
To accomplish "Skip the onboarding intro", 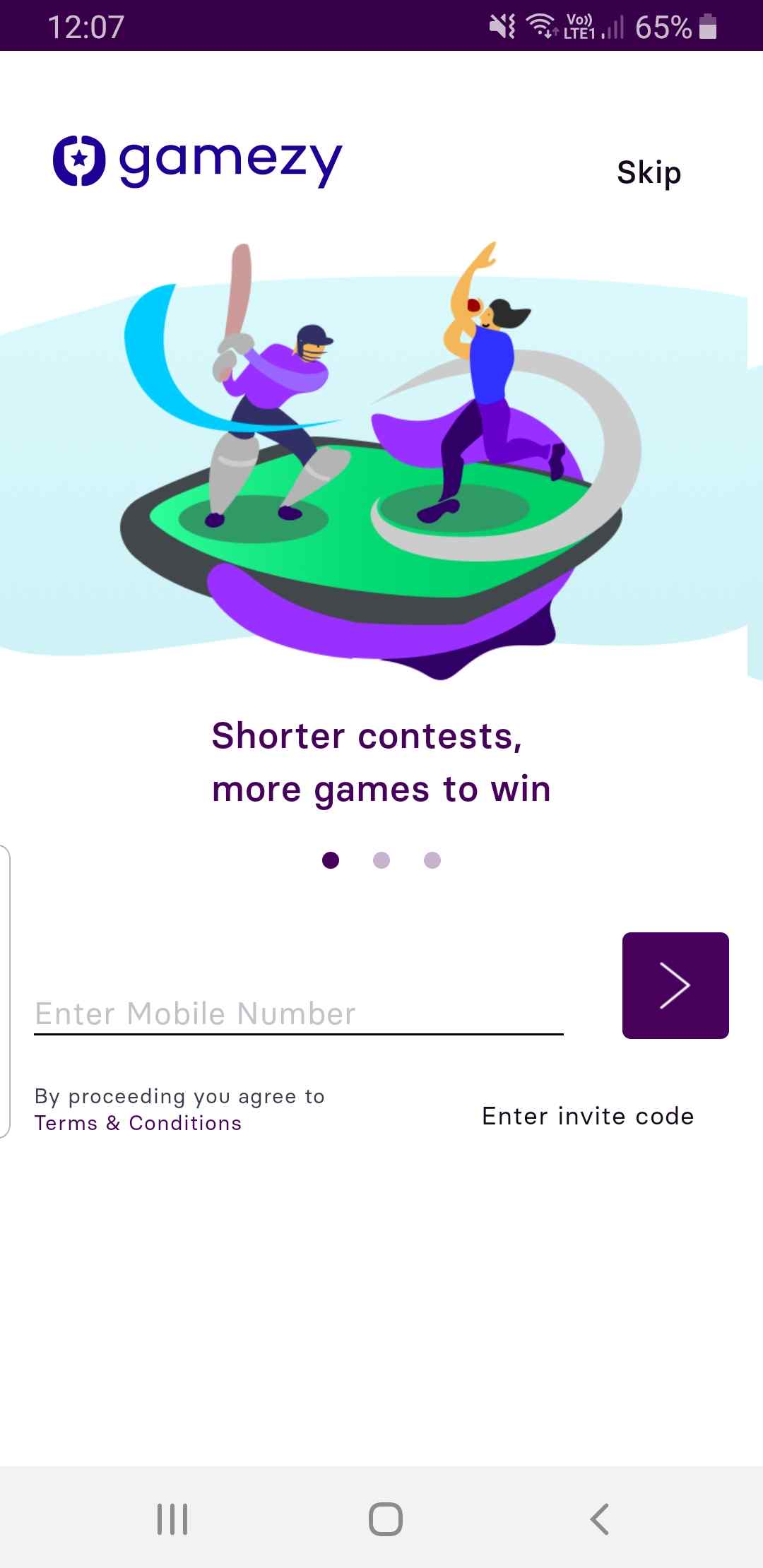I will pyautogui.click(x=649, y=173).
